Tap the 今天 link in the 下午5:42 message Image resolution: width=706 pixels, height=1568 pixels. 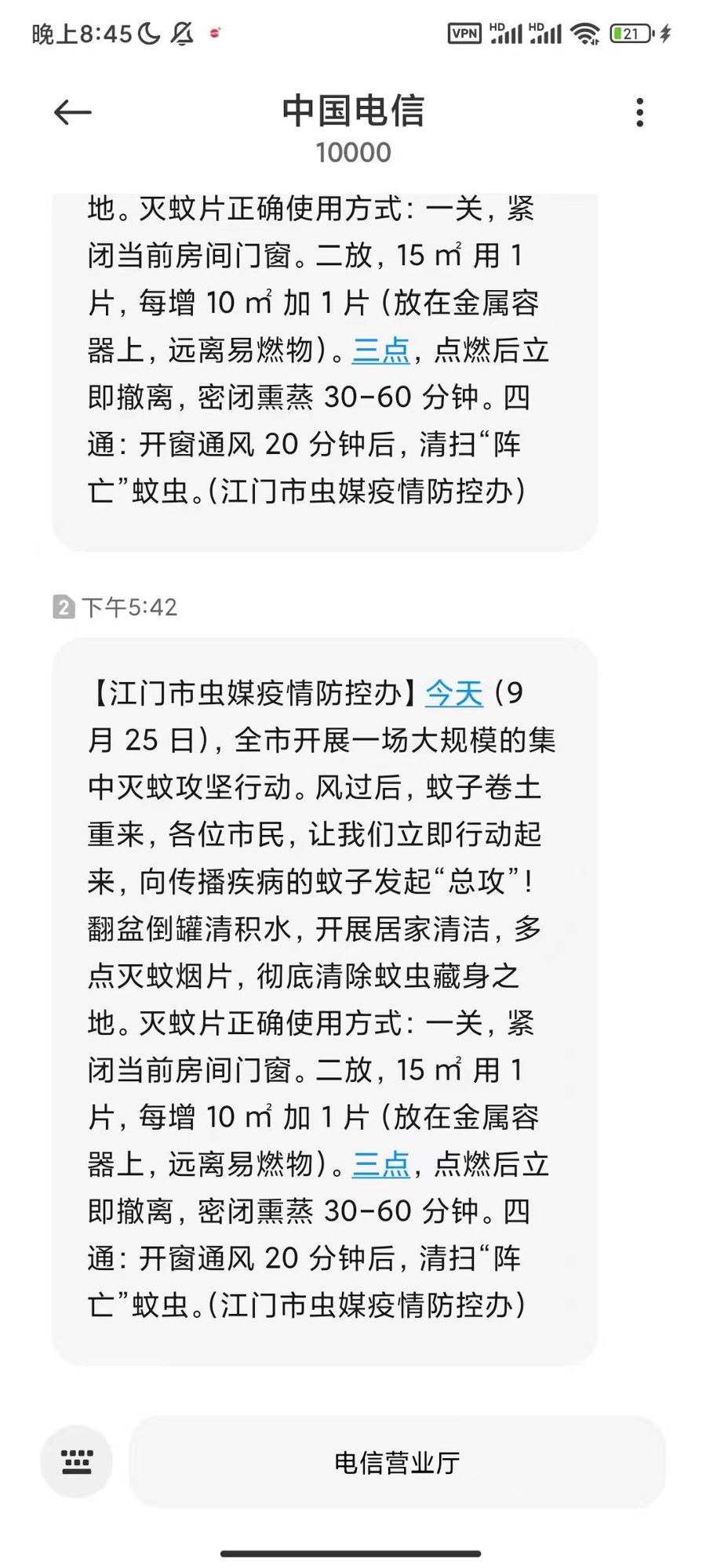454,694
